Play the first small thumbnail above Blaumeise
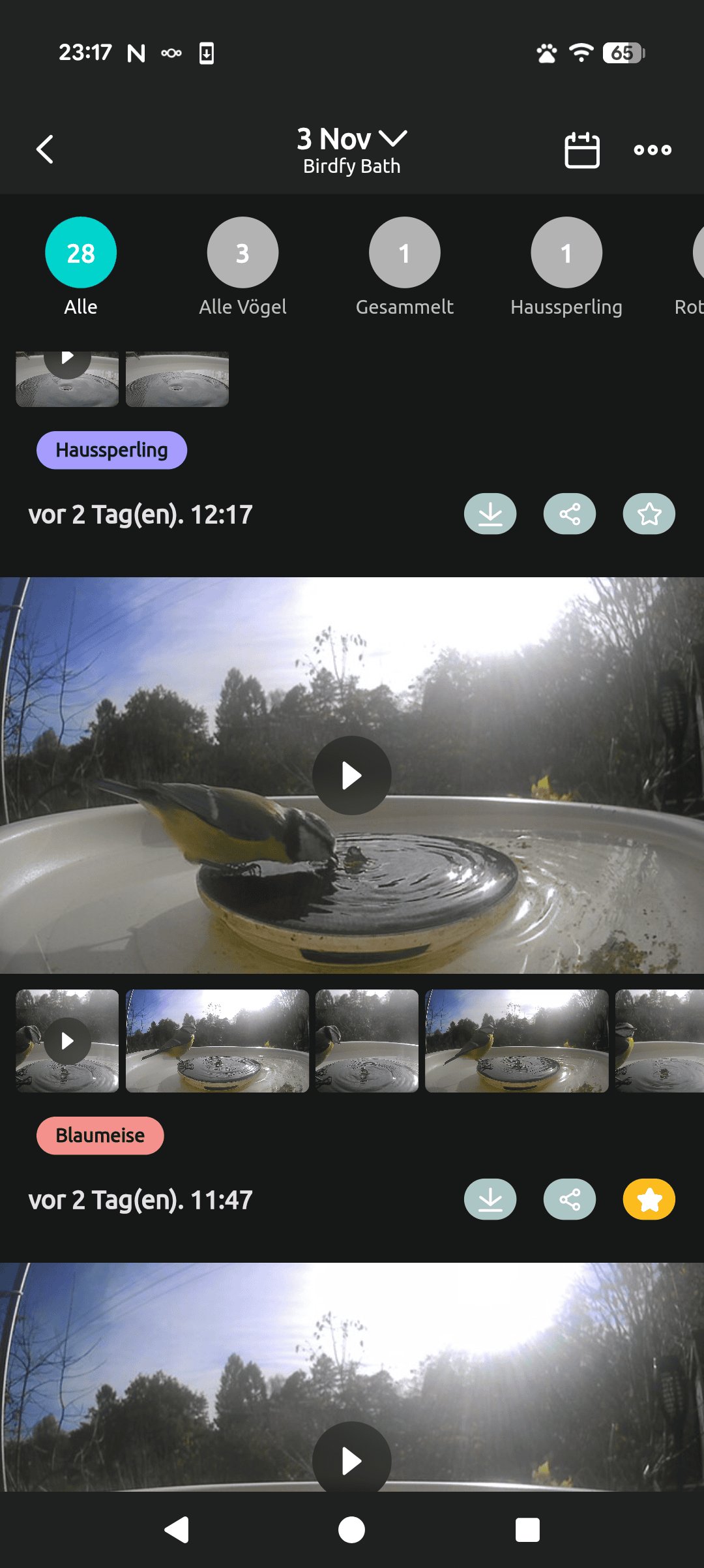 point(67,1041)
